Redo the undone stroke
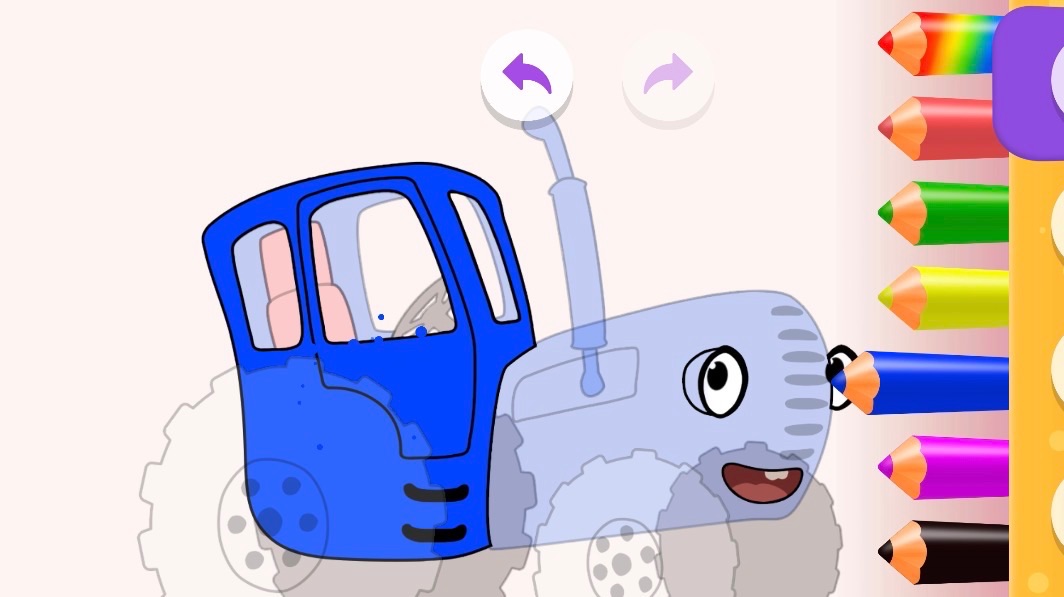Image resolution: width=1064 pixels, height=597 pixels. point(668,76)
